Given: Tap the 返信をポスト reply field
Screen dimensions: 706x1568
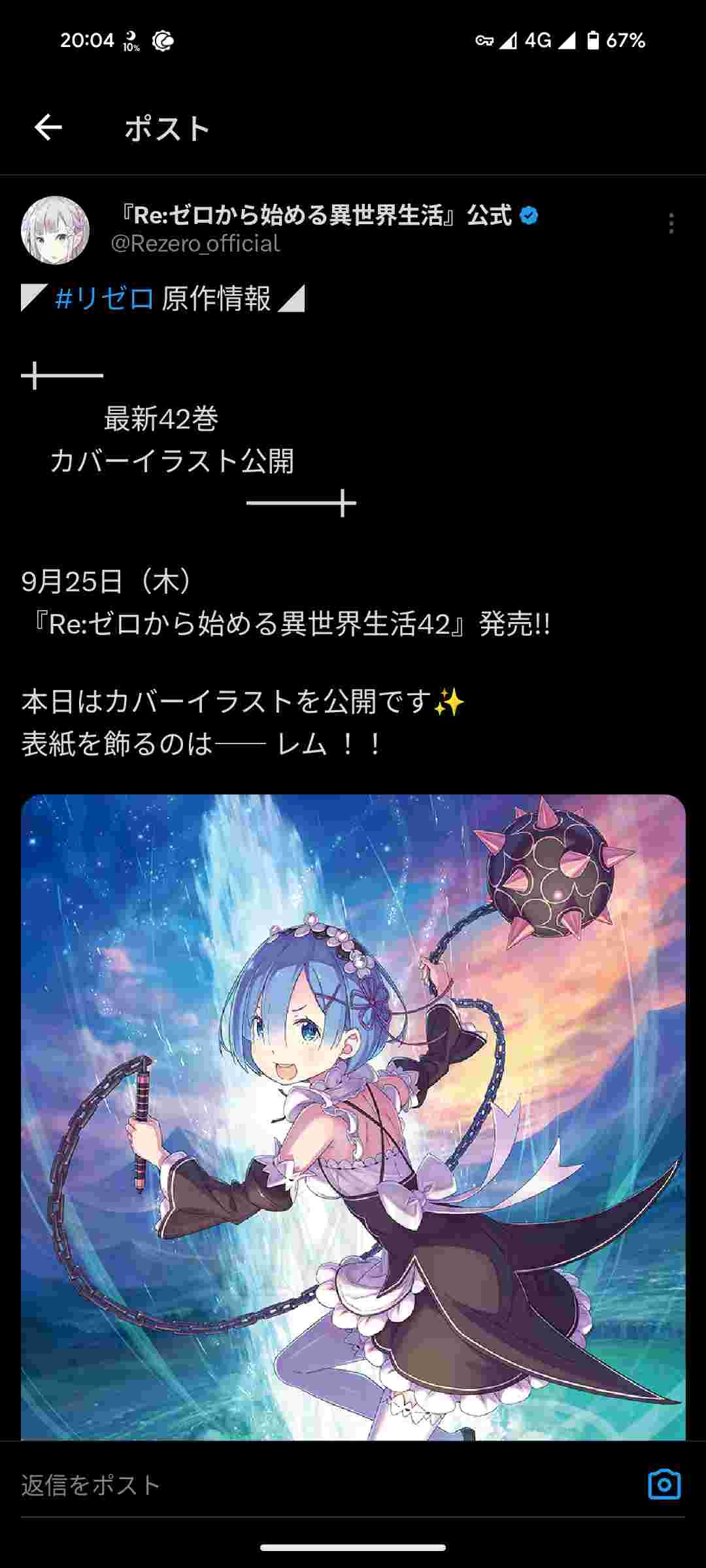Looking at the screenshot, I should coord(314,1485).
